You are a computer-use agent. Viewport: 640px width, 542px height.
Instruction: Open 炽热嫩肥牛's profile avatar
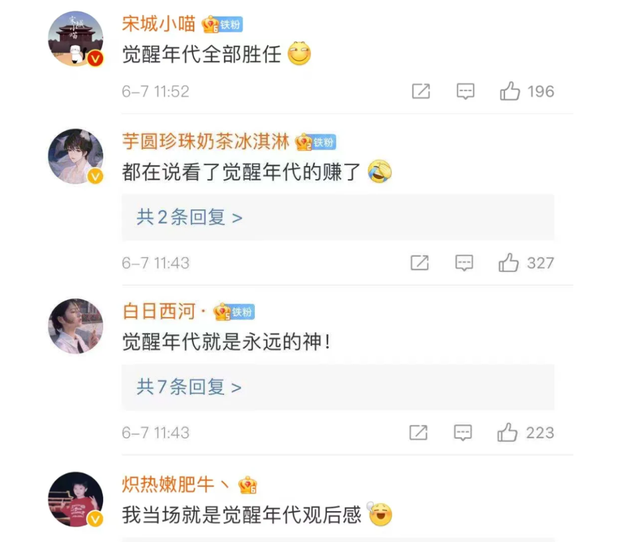77,498
